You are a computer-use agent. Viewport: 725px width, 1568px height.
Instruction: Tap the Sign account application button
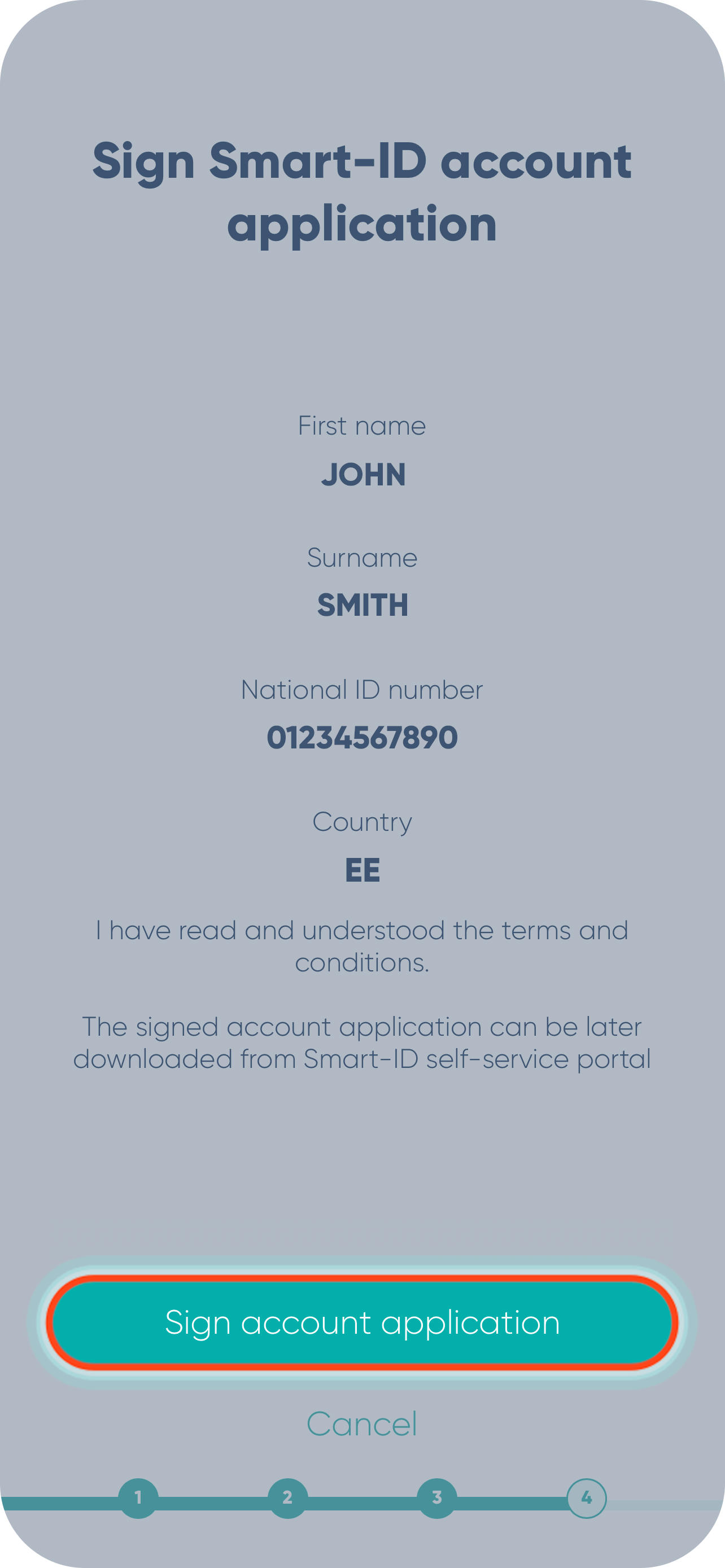362,1322
